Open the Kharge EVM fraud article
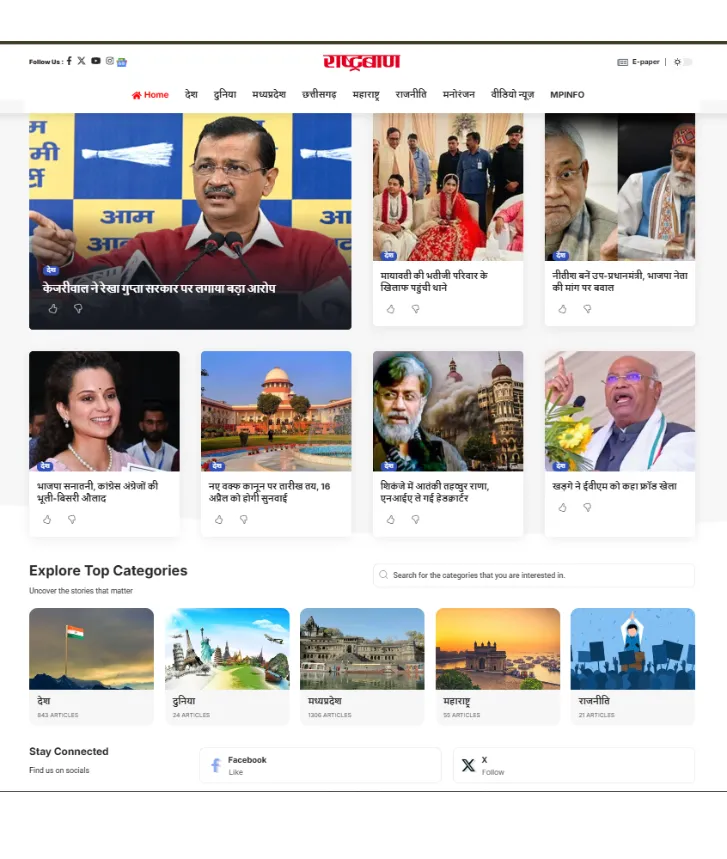 coord(614,486)
